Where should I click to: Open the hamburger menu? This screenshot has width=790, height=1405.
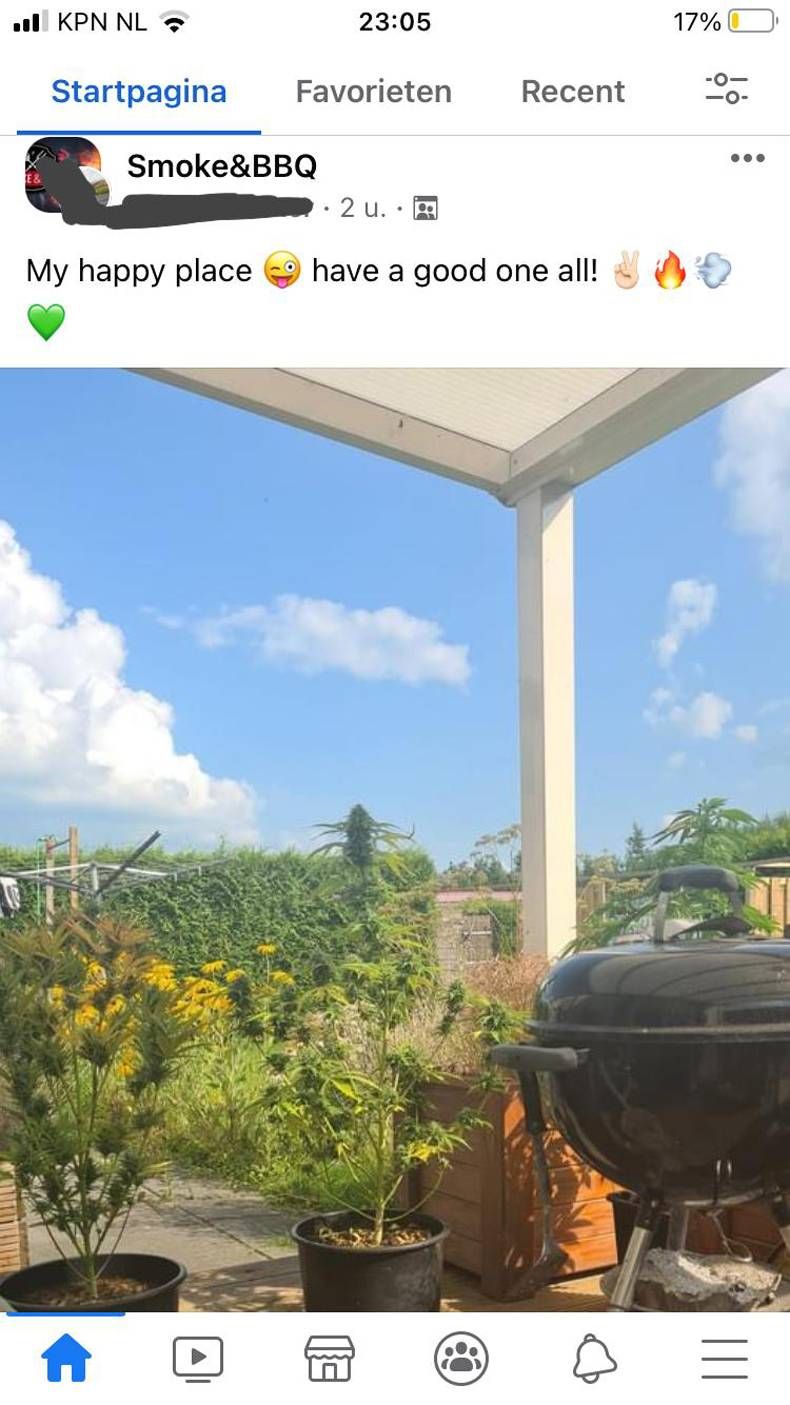[x=724, y=1359]
